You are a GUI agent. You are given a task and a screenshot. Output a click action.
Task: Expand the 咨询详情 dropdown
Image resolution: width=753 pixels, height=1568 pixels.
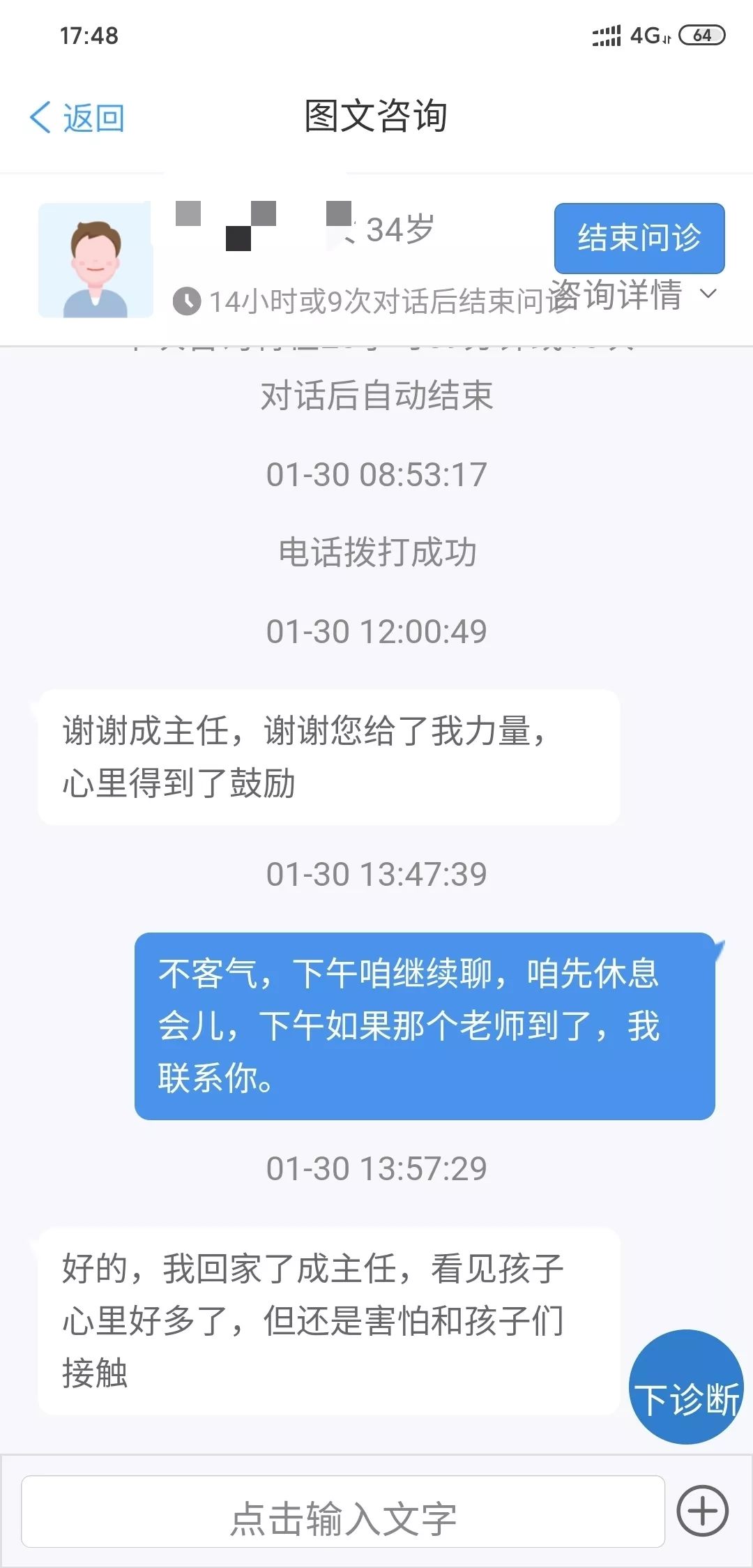click(x=634, y=294)
